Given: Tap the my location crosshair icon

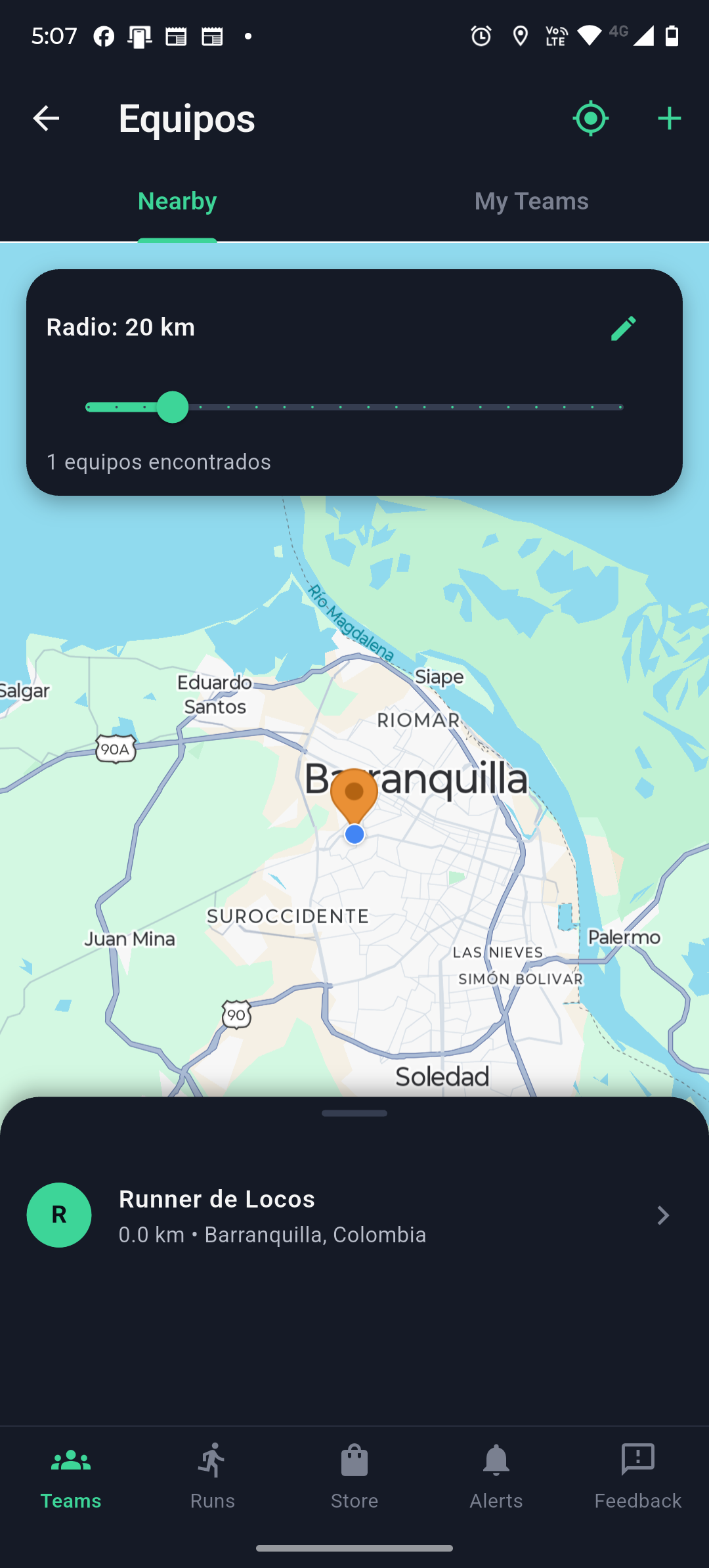Looking at the screenshot, I should click(x=590, y=118).
